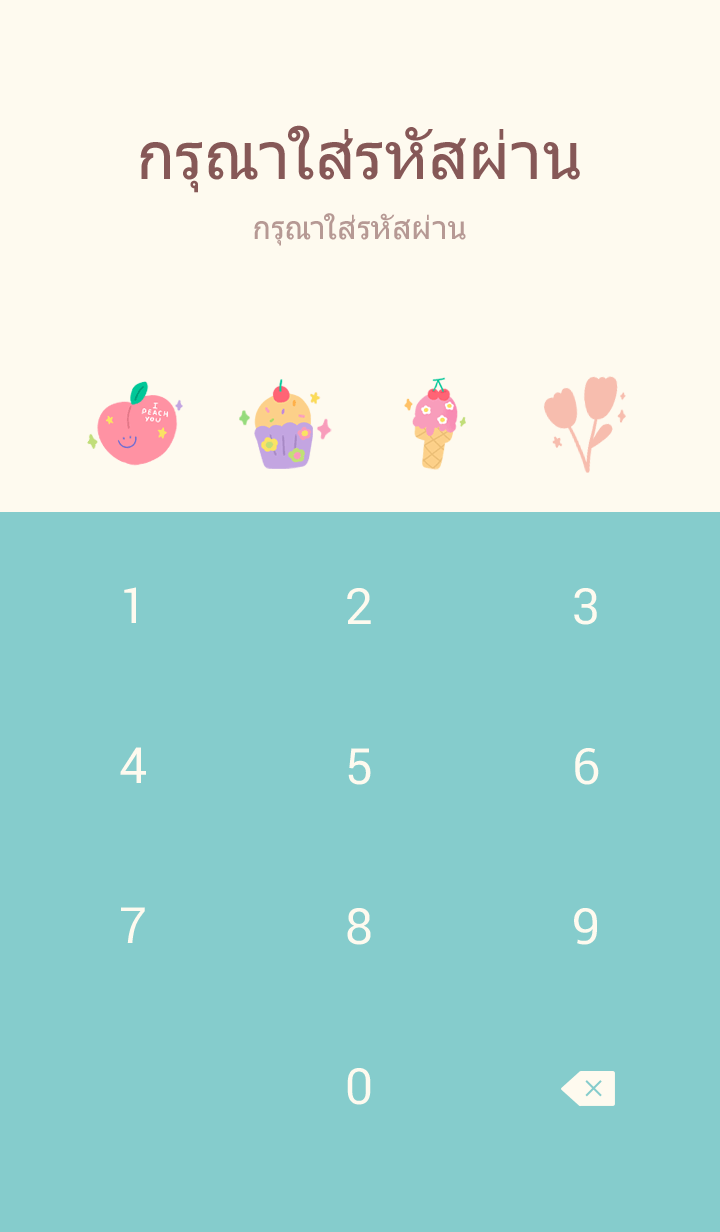Enter digit 4 for the passcode
This screenshot has width=720, height=1232.
[132, 767]
